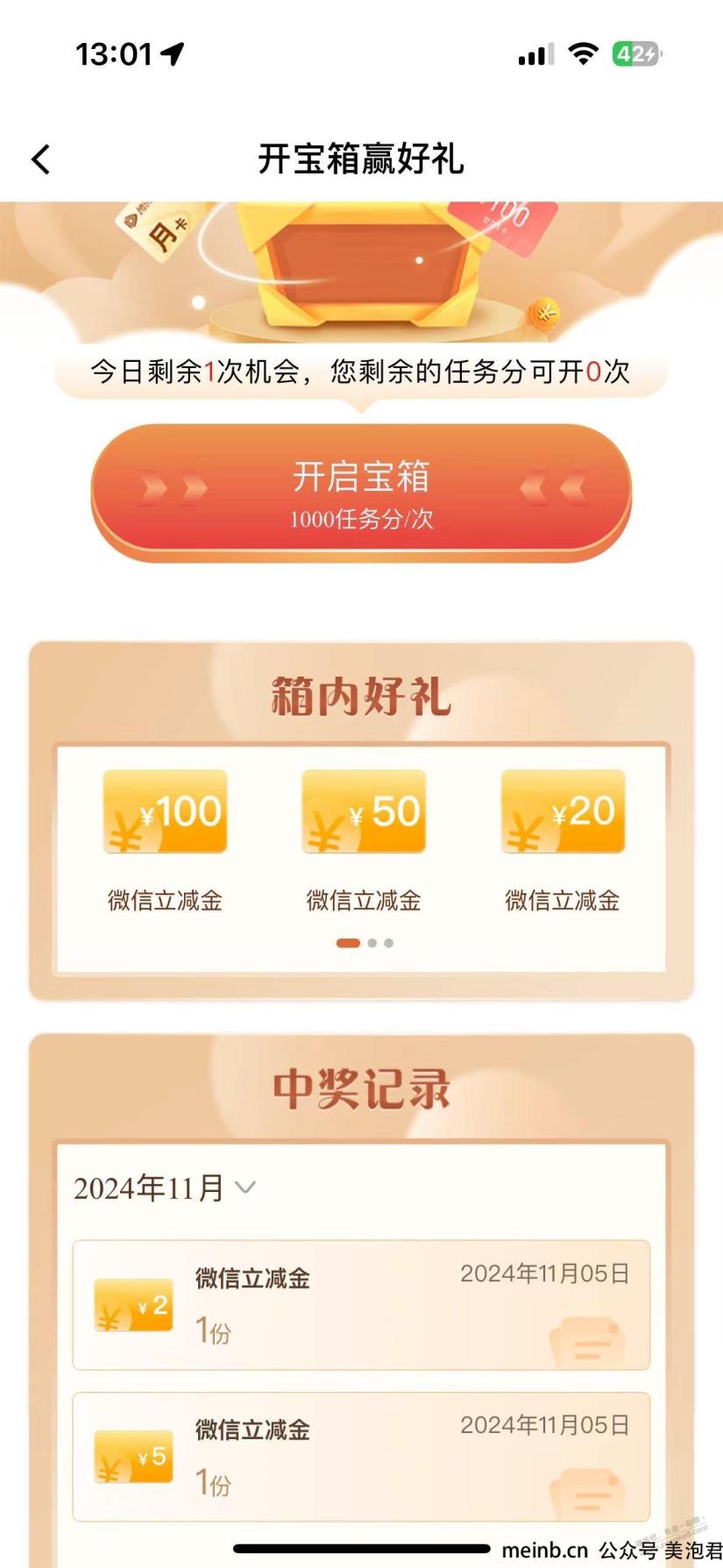Go back from treasure chest page
Screen dimensions: 723x1568
point(41,160)
